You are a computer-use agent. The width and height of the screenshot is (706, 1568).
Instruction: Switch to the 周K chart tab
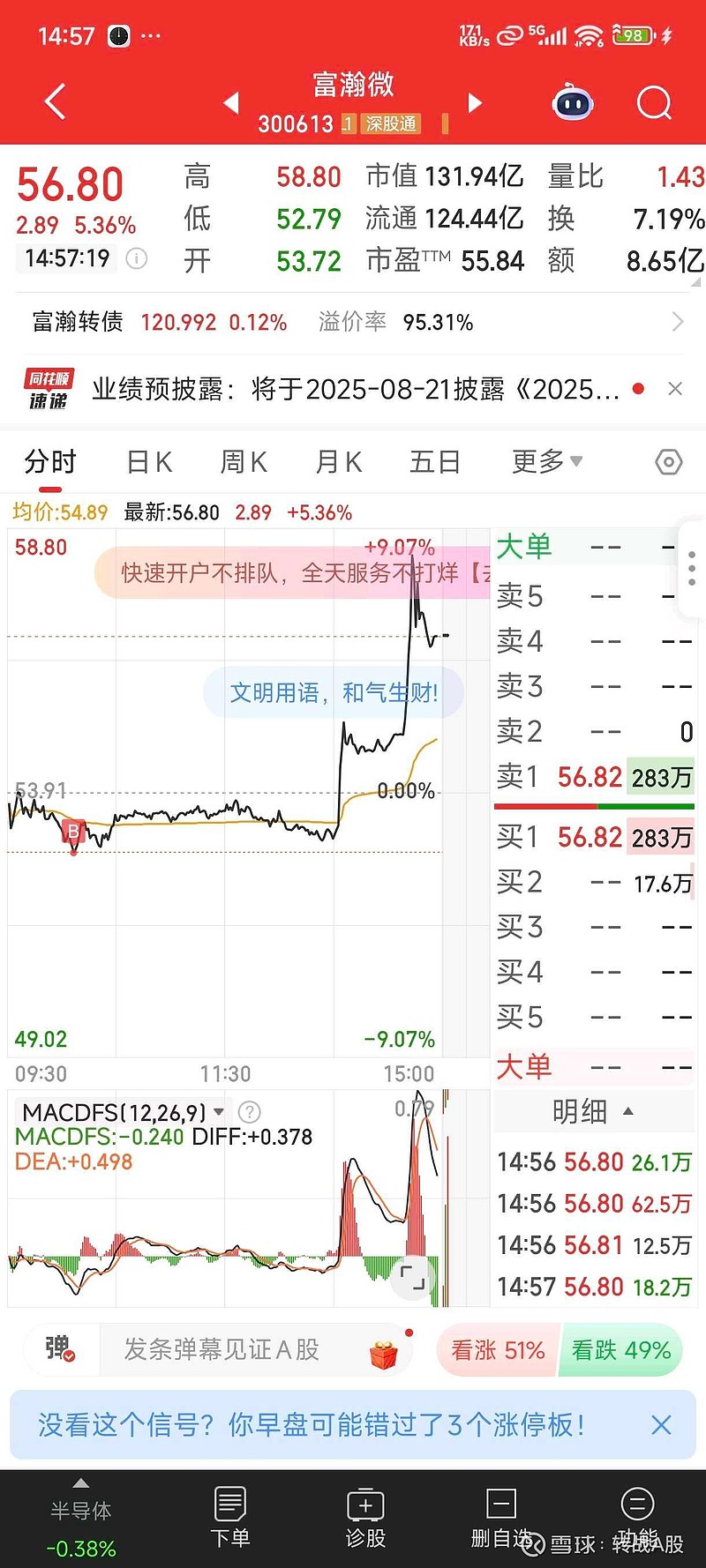[x=244, y=462]
